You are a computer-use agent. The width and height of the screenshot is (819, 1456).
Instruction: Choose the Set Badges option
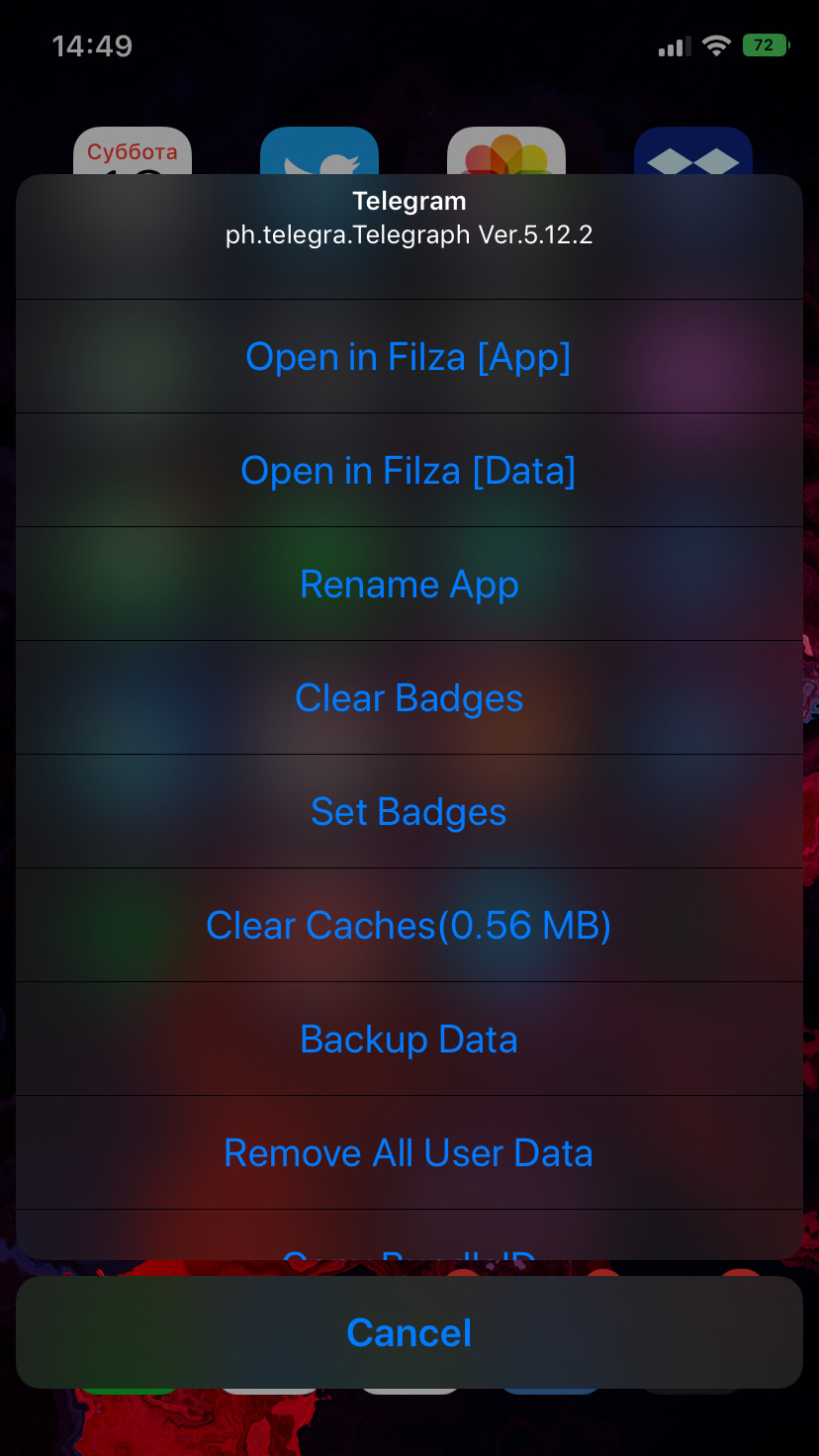tap(409, 811)
